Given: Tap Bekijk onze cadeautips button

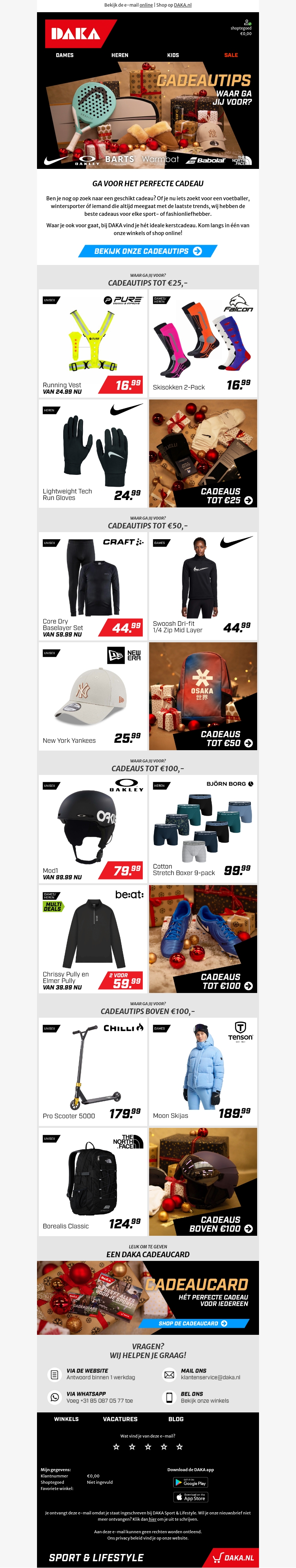Looking at the screenshot, I should (x=148, y=251).
